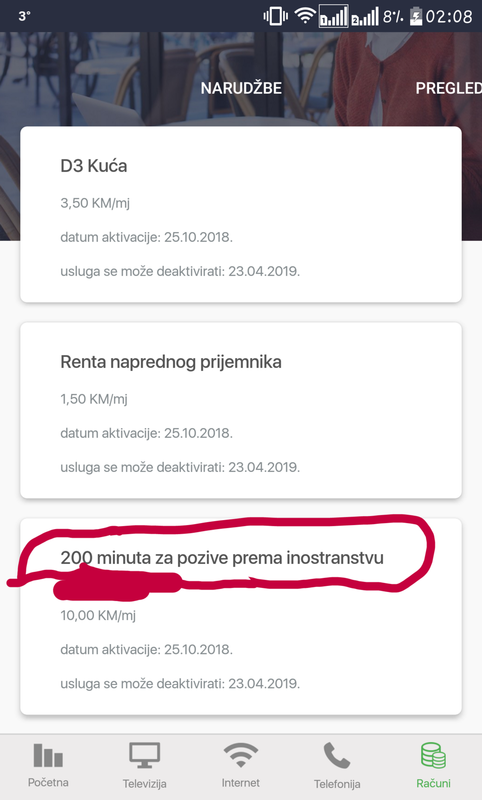Switch to the NARUDŽBE top tab

tap(241, 88)
